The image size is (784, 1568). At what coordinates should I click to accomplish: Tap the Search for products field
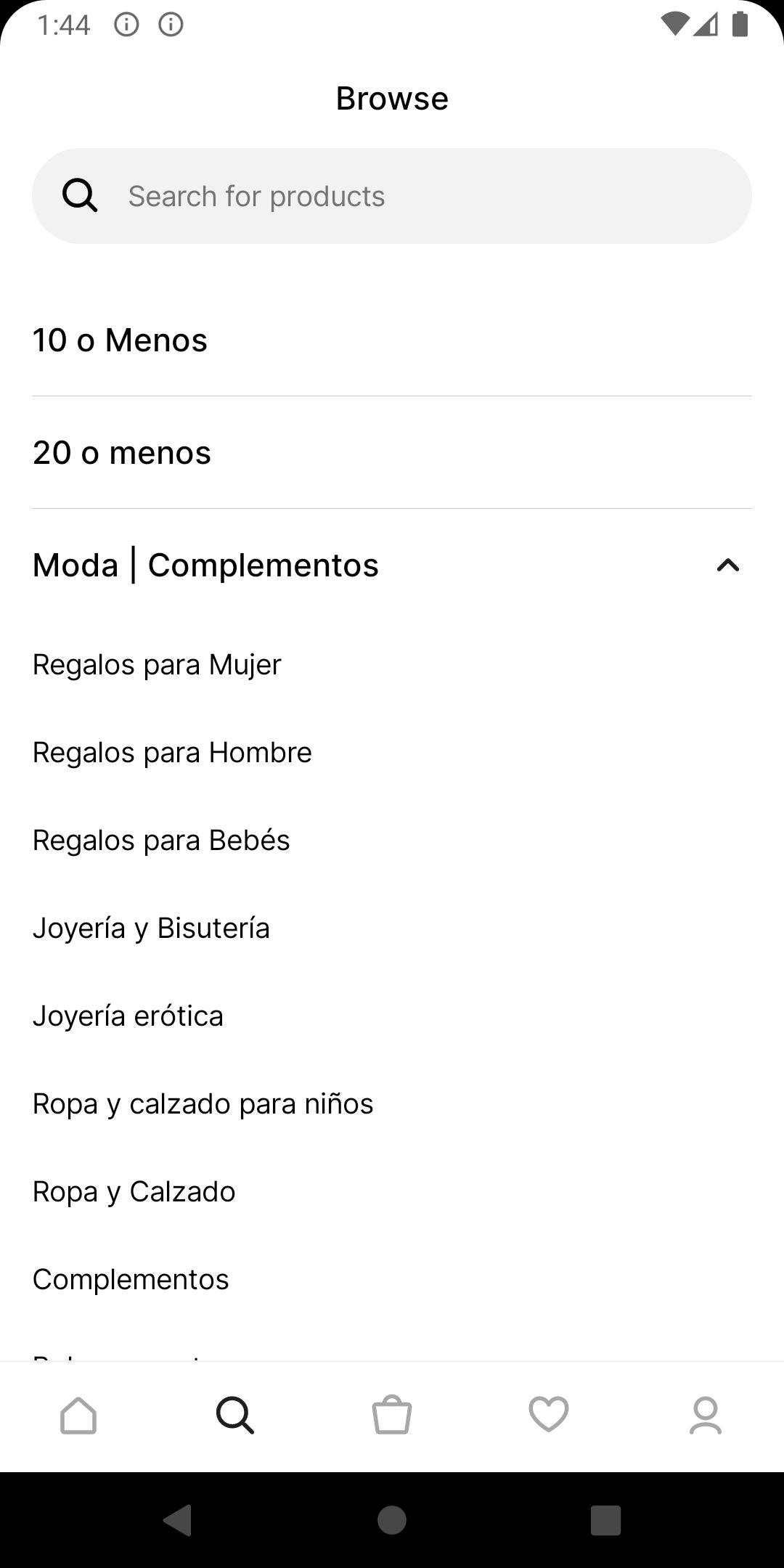pyautogui.click(x=392, y=196)
